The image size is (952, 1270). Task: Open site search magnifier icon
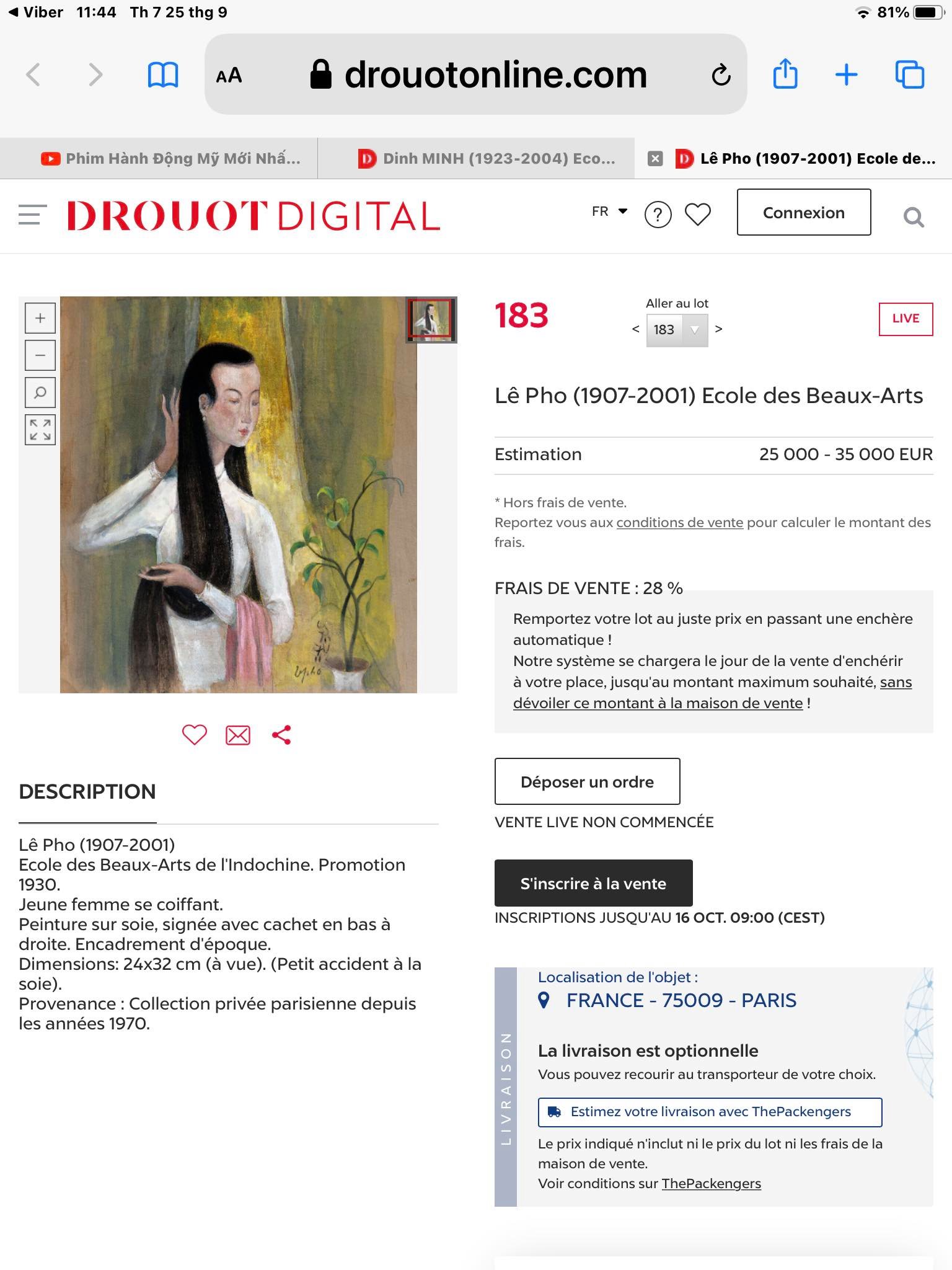point(914,217)
